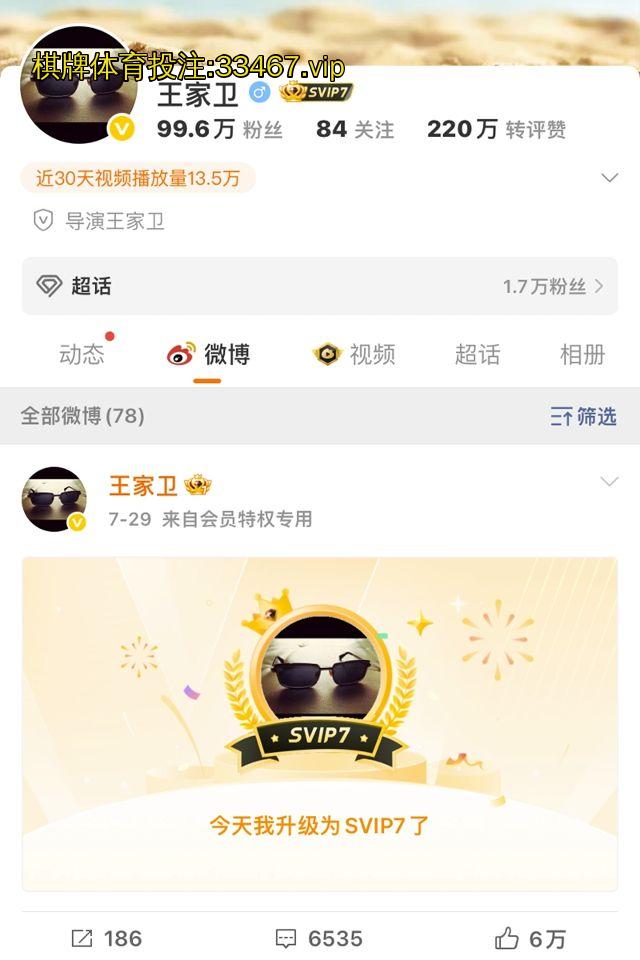The height and width of the screenshot is (960, 640).
Task: Expand the profile details chevron
Action: (x=609, y=178)
